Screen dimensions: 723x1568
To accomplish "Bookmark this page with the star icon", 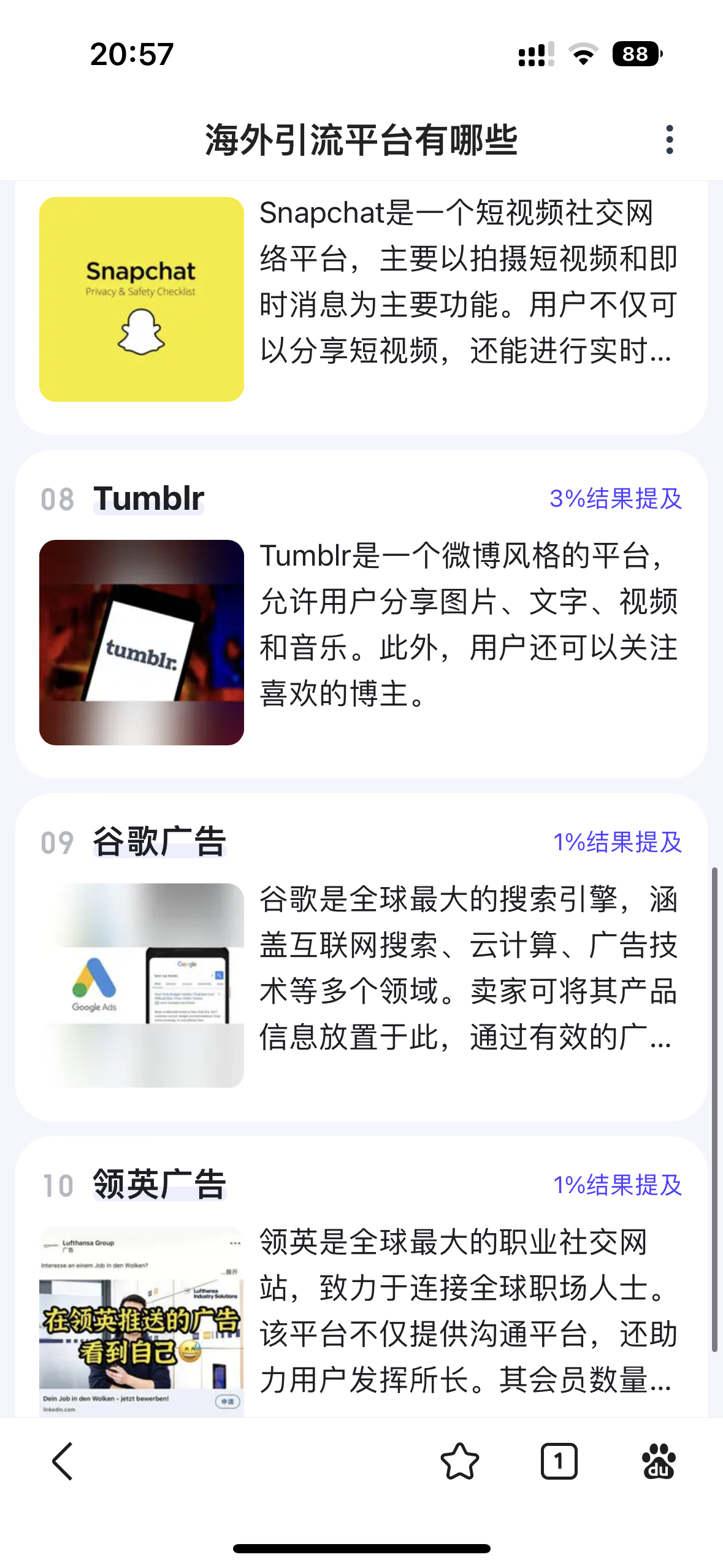I will [459, 1461].
